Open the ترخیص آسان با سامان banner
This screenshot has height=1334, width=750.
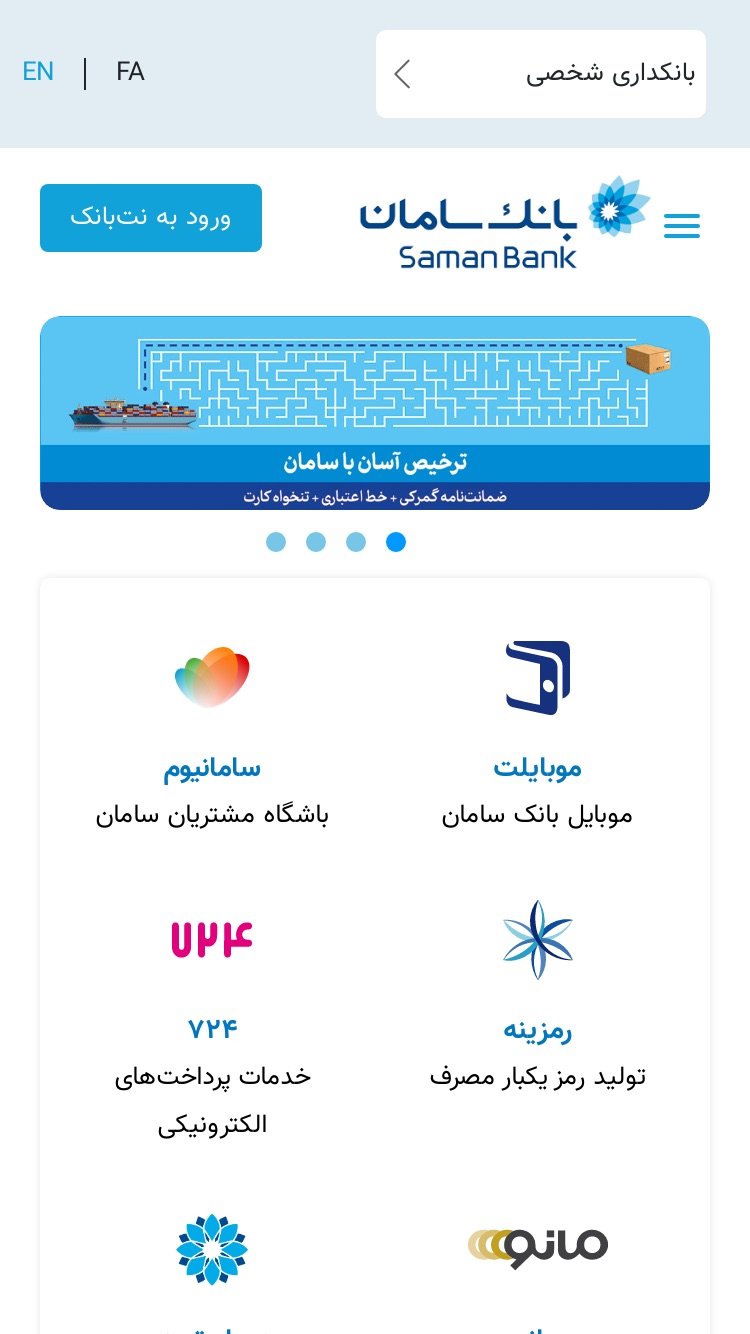pos(375,413)
